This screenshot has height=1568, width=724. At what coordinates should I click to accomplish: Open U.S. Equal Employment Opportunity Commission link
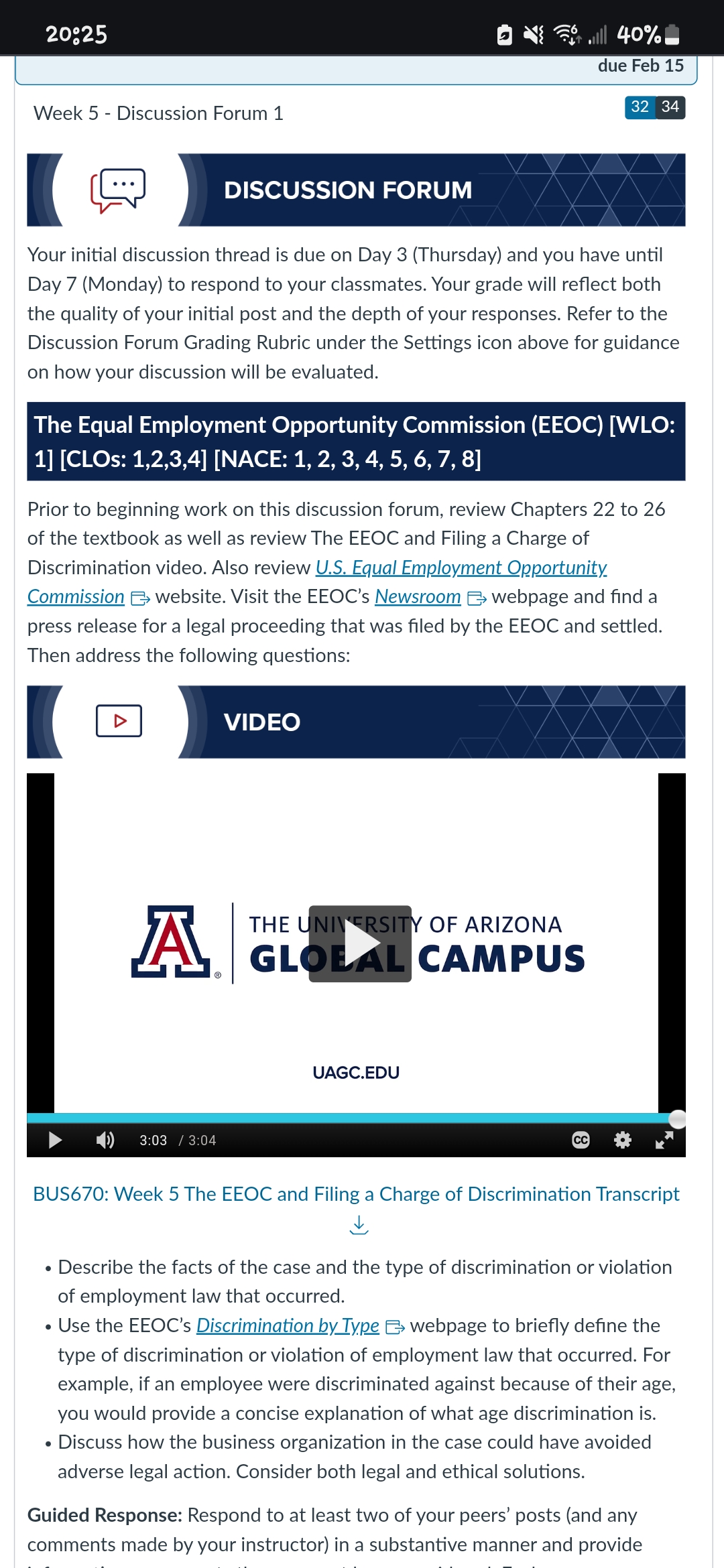click(x=460, y=568)
